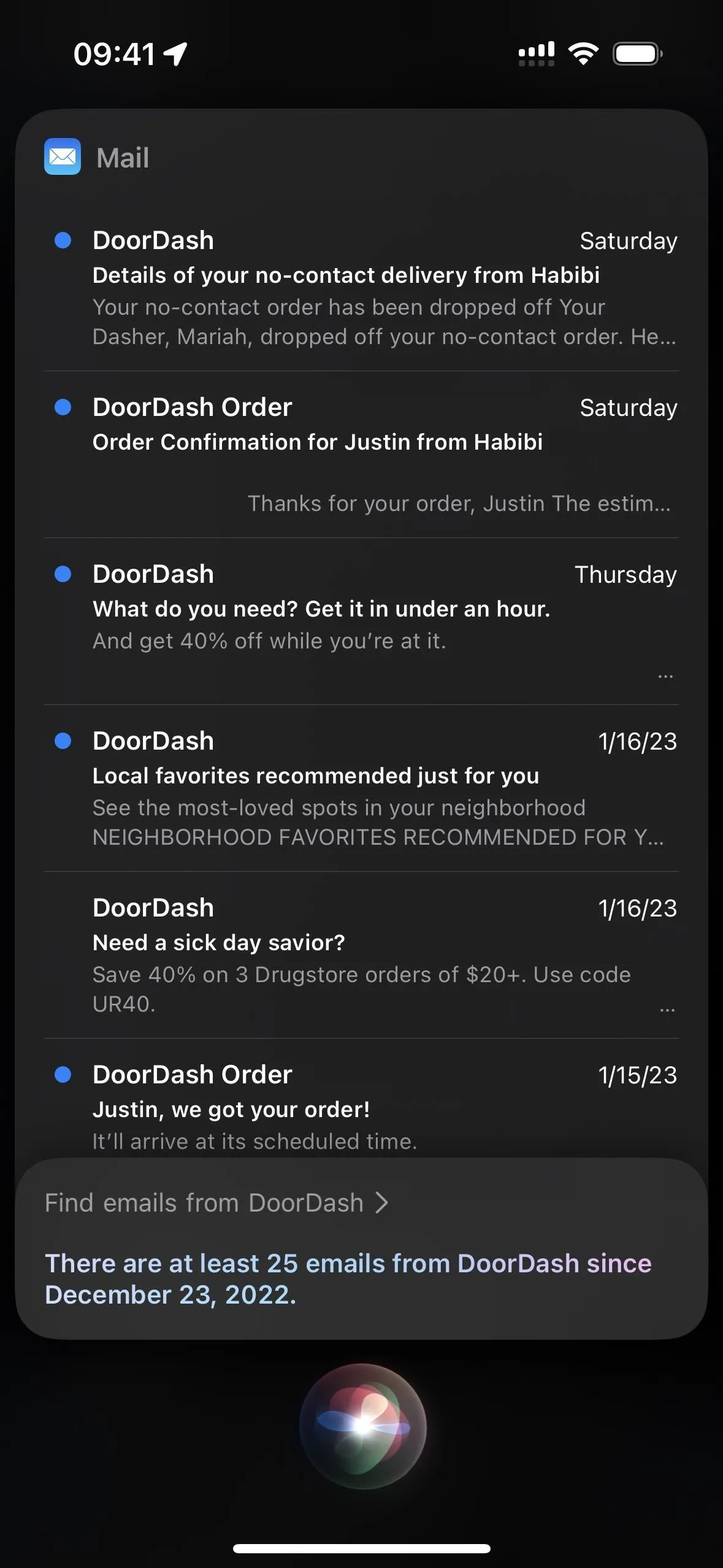Open the "Need a sick day savior?" email
This screenshot has width=723, height=1568.
point(361,955)
